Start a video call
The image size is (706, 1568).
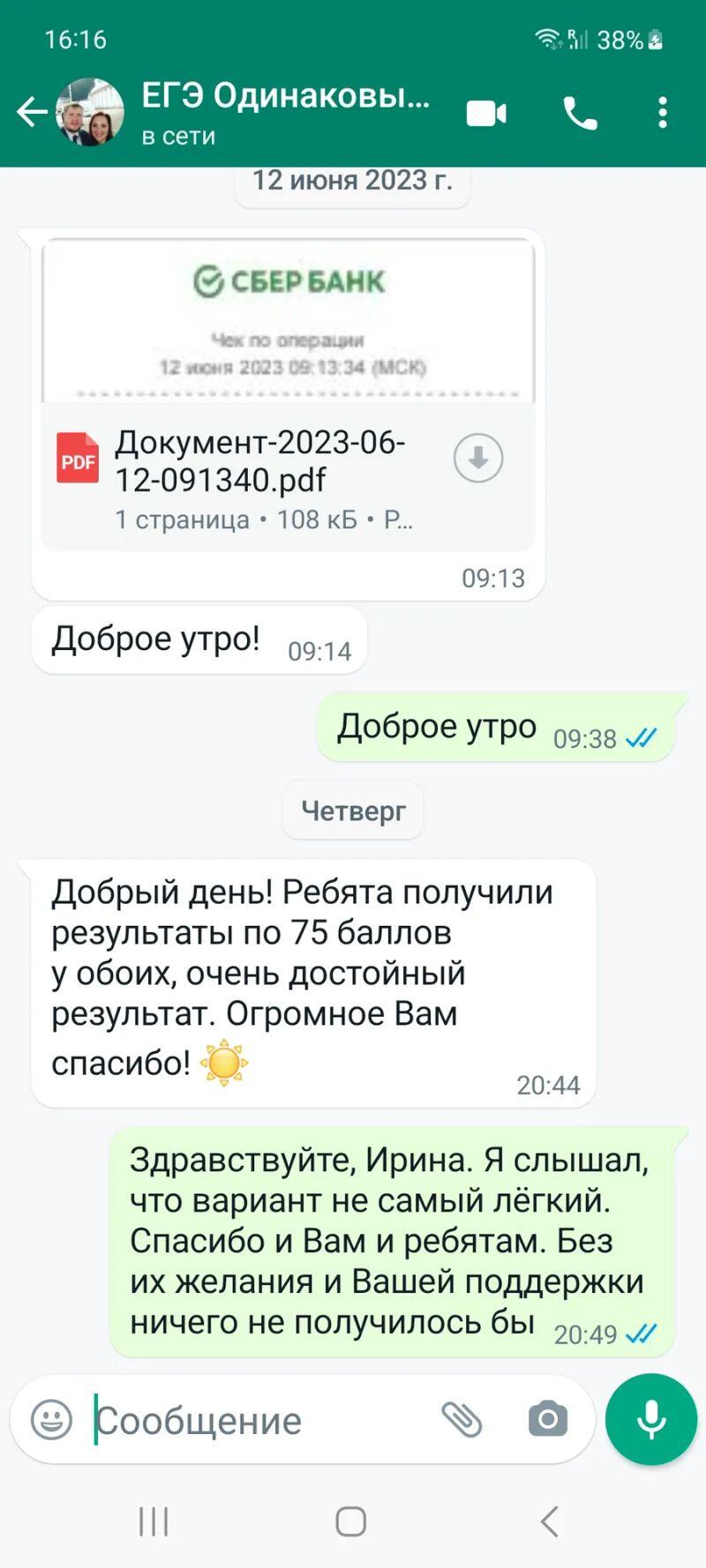tap(486, 113)
